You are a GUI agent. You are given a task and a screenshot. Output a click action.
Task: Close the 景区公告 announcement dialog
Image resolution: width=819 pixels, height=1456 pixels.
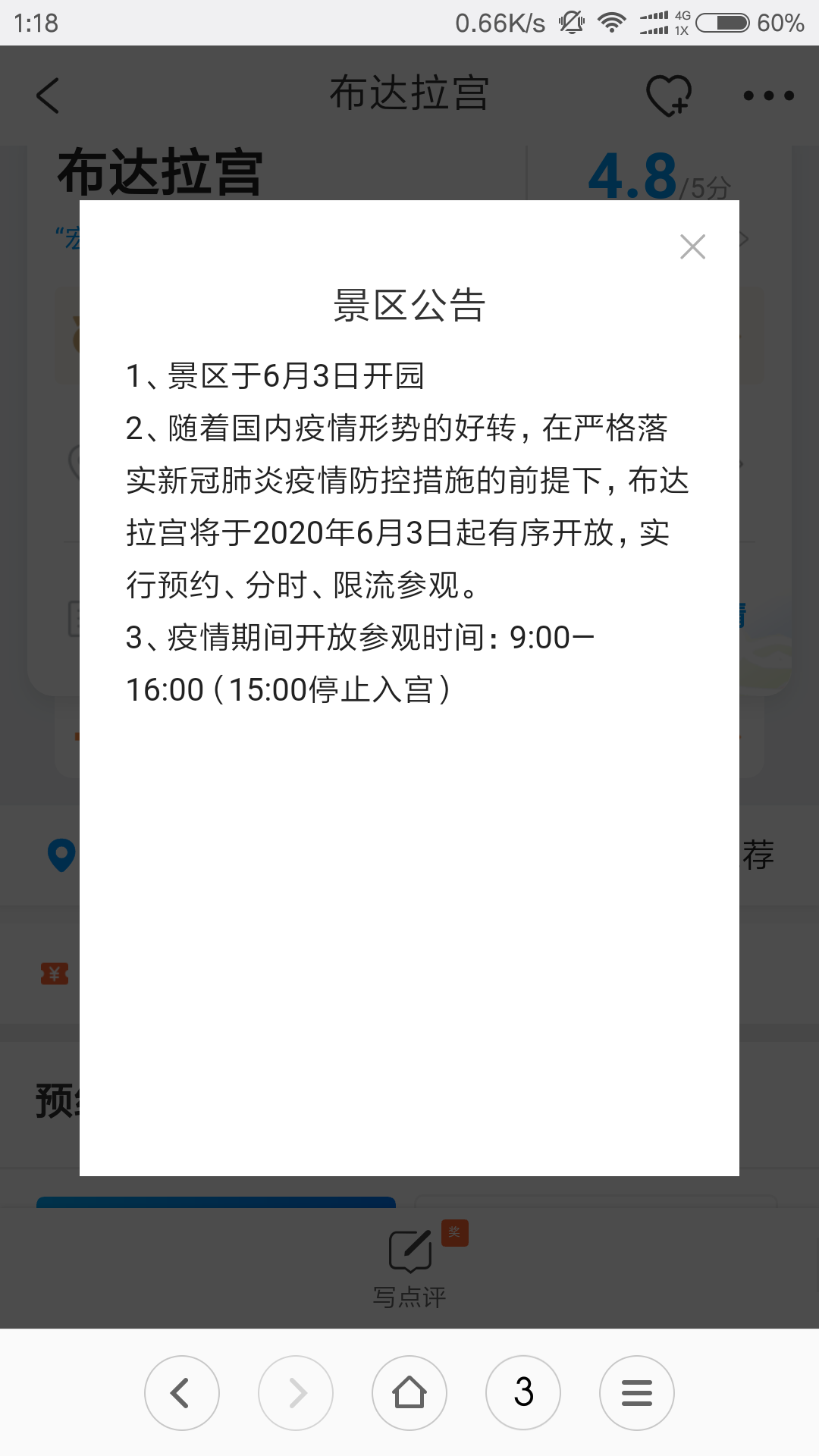[692, 246]
